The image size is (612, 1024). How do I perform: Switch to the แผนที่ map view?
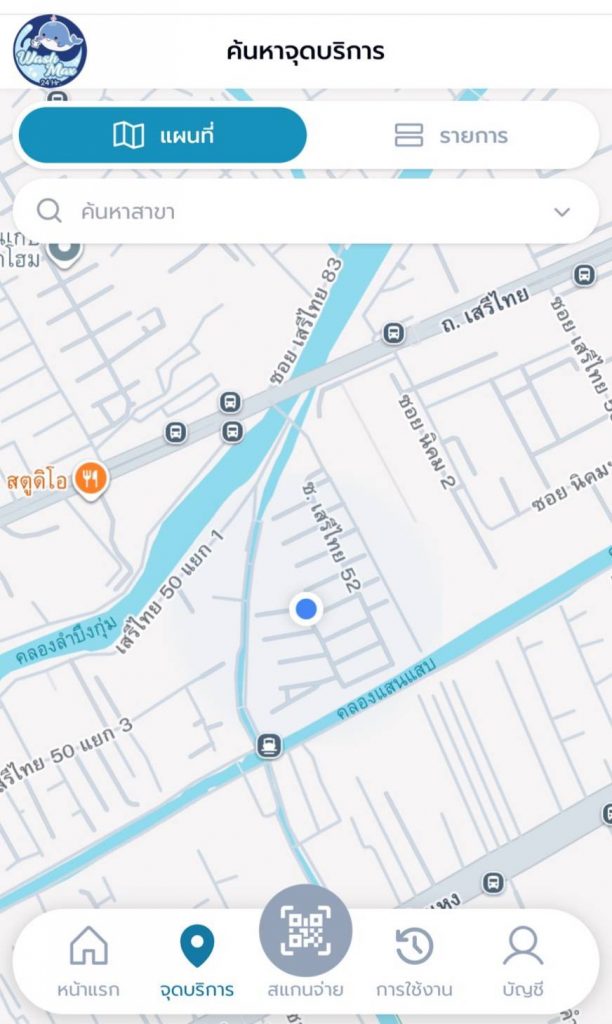[x=163, y=136]
